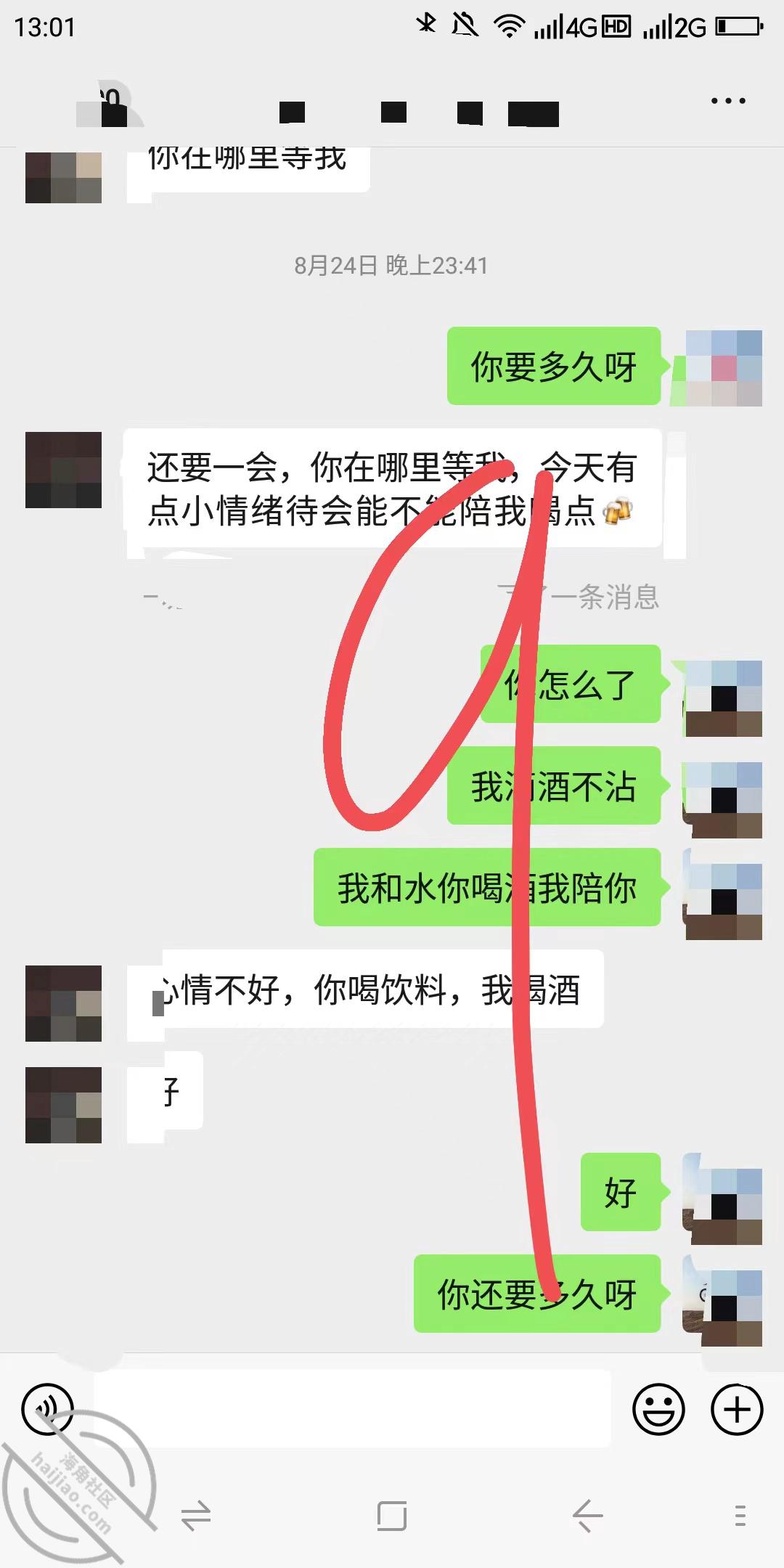Tap the system back arrow button
The height and width of the screenshot is (1568, 784).
point(587,1516)
